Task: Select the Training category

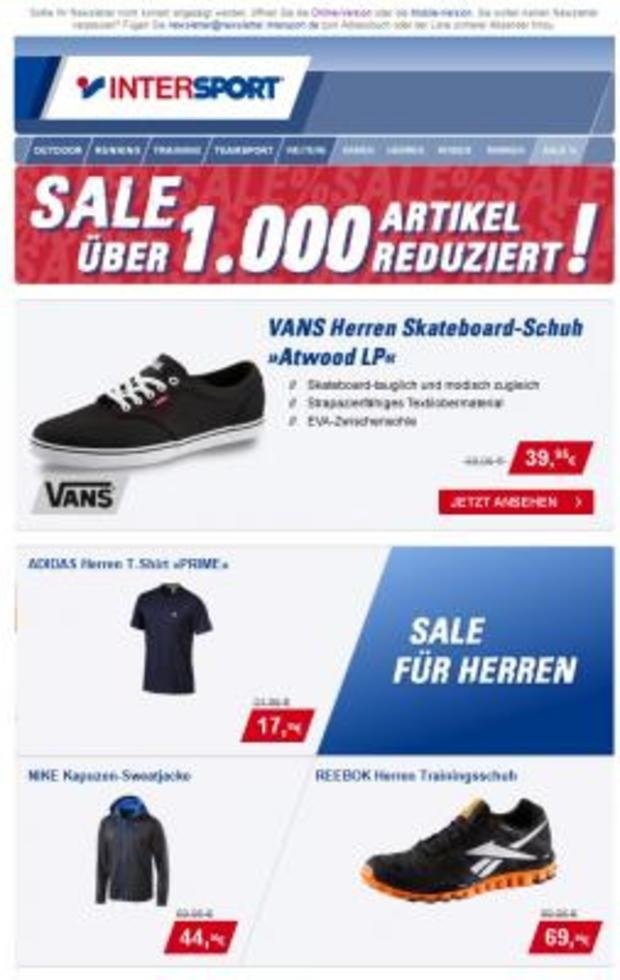Action: (176, 150)
